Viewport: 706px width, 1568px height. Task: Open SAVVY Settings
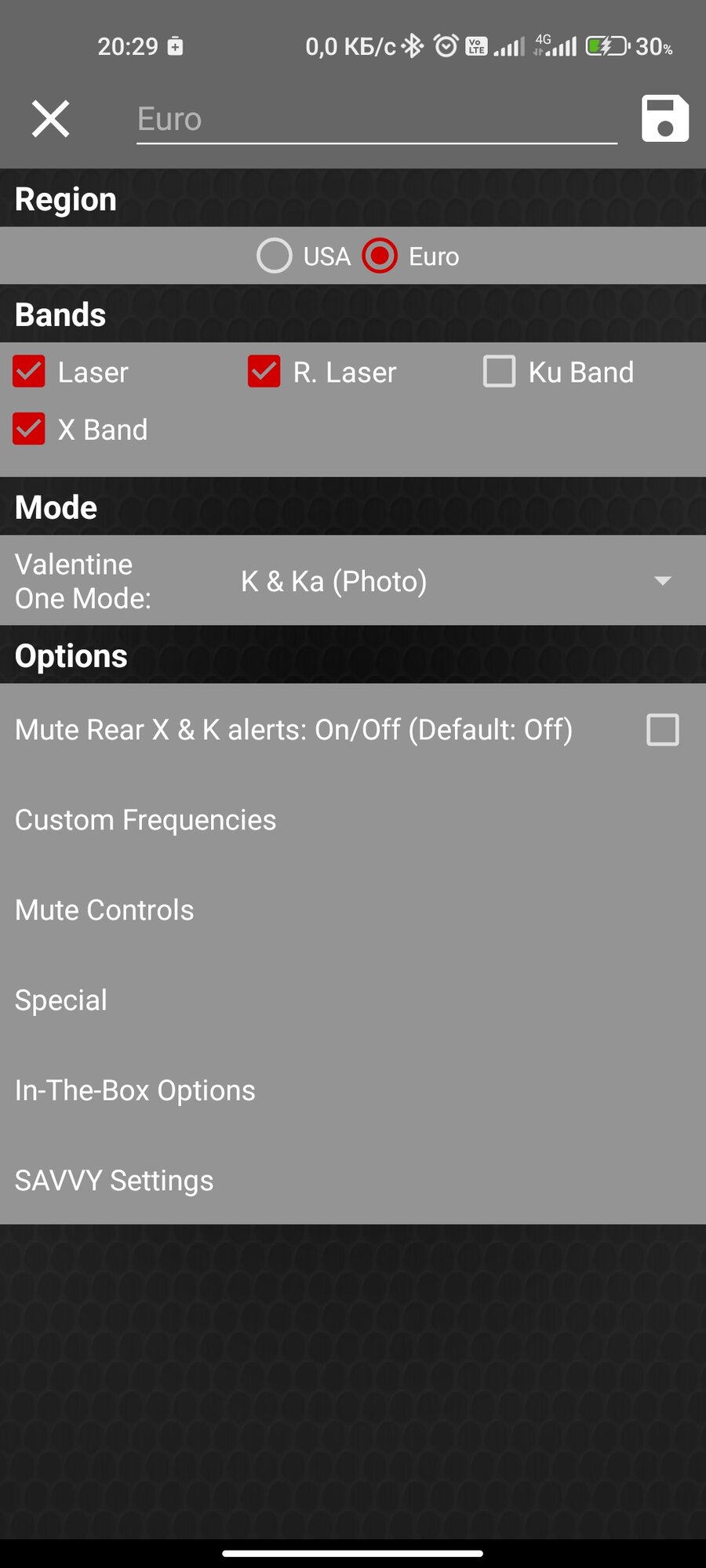click(x=353, y=1181)
